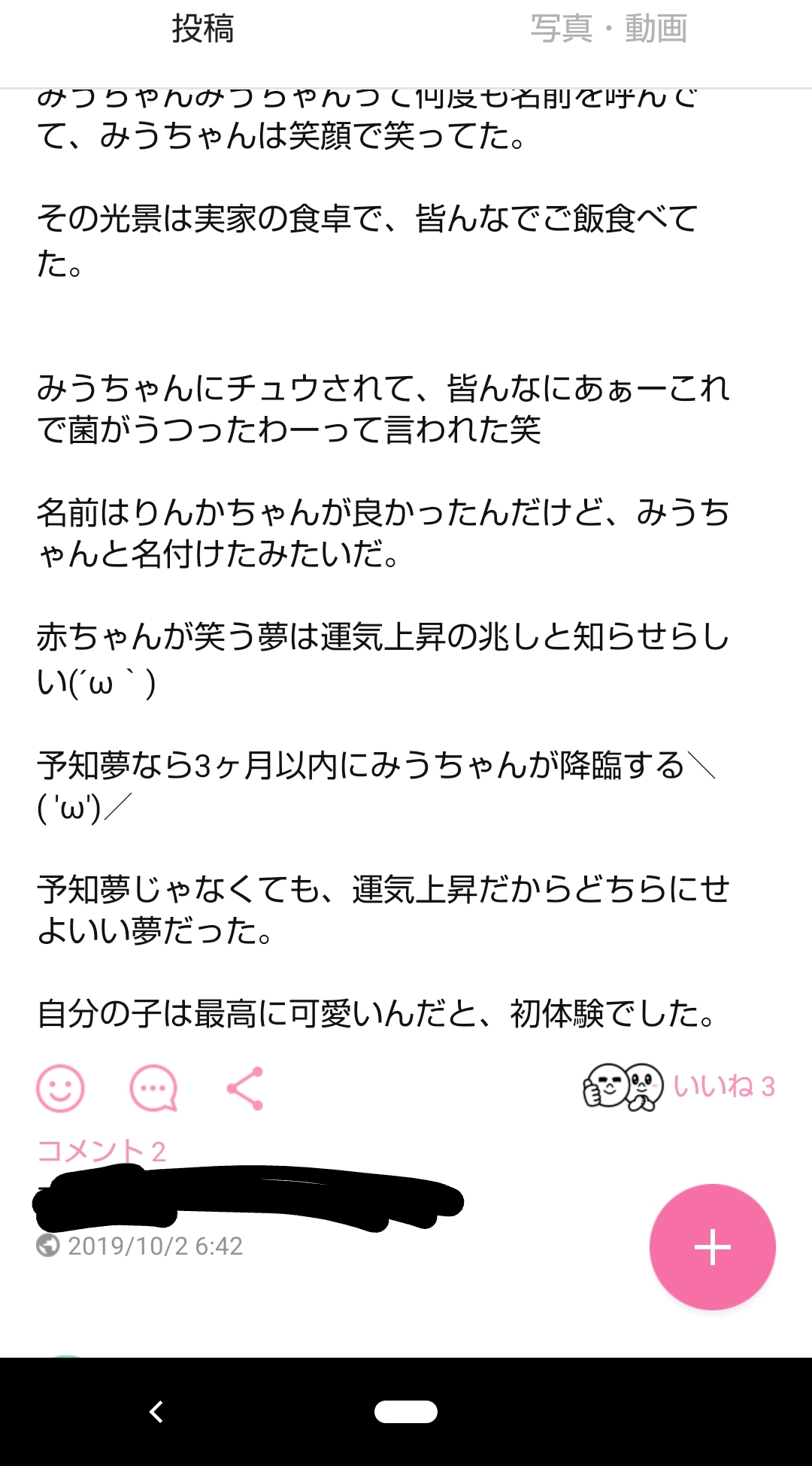812x1466 pixels.
Task: Open the コメント 2 comments link
Action: point(101,1151)
